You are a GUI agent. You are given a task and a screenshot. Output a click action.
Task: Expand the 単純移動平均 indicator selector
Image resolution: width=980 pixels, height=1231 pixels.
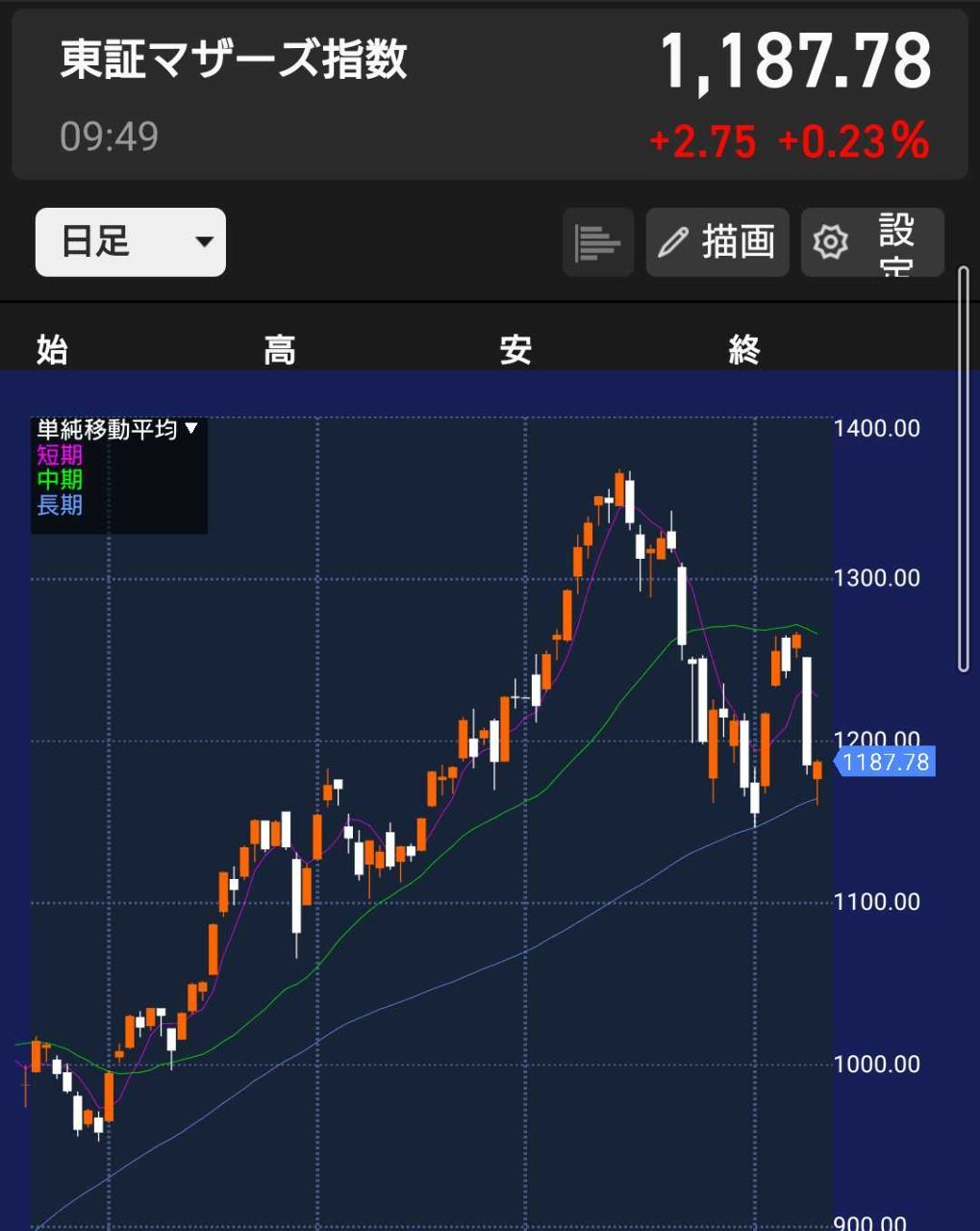coord(117,429)
